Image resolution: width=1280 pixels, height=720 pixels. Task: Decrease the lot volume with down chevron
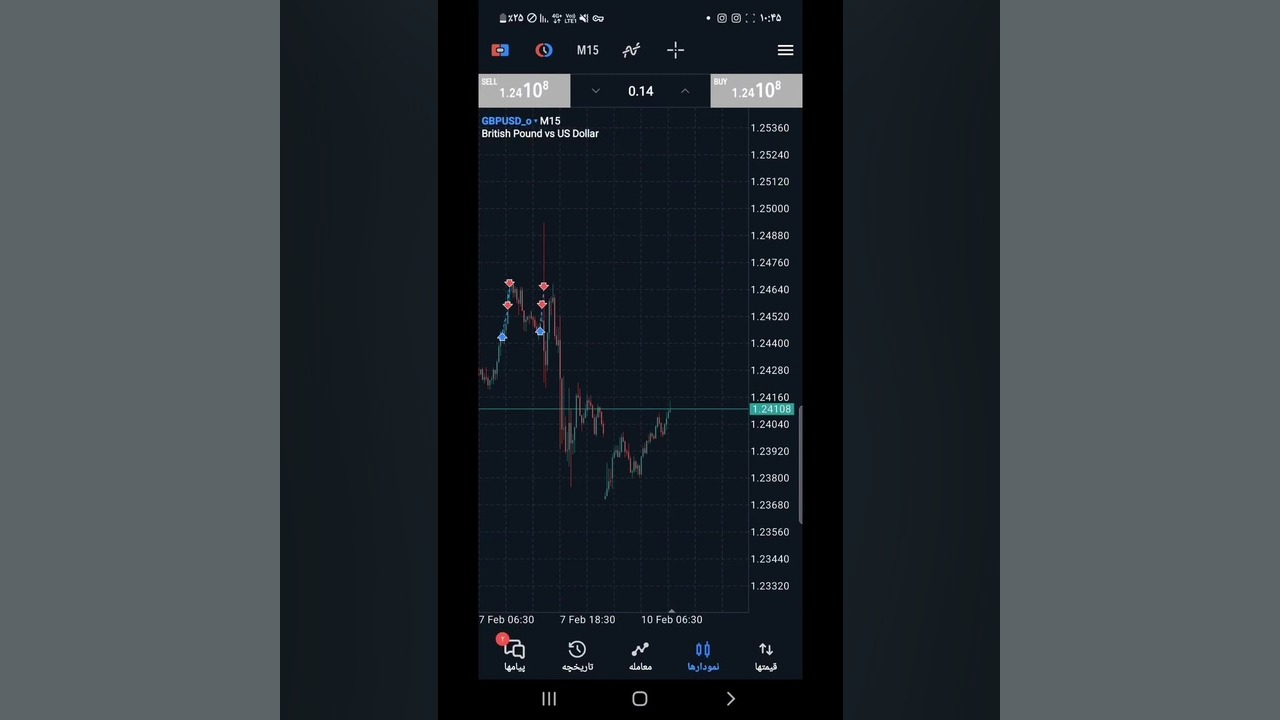tap(596, 91)
